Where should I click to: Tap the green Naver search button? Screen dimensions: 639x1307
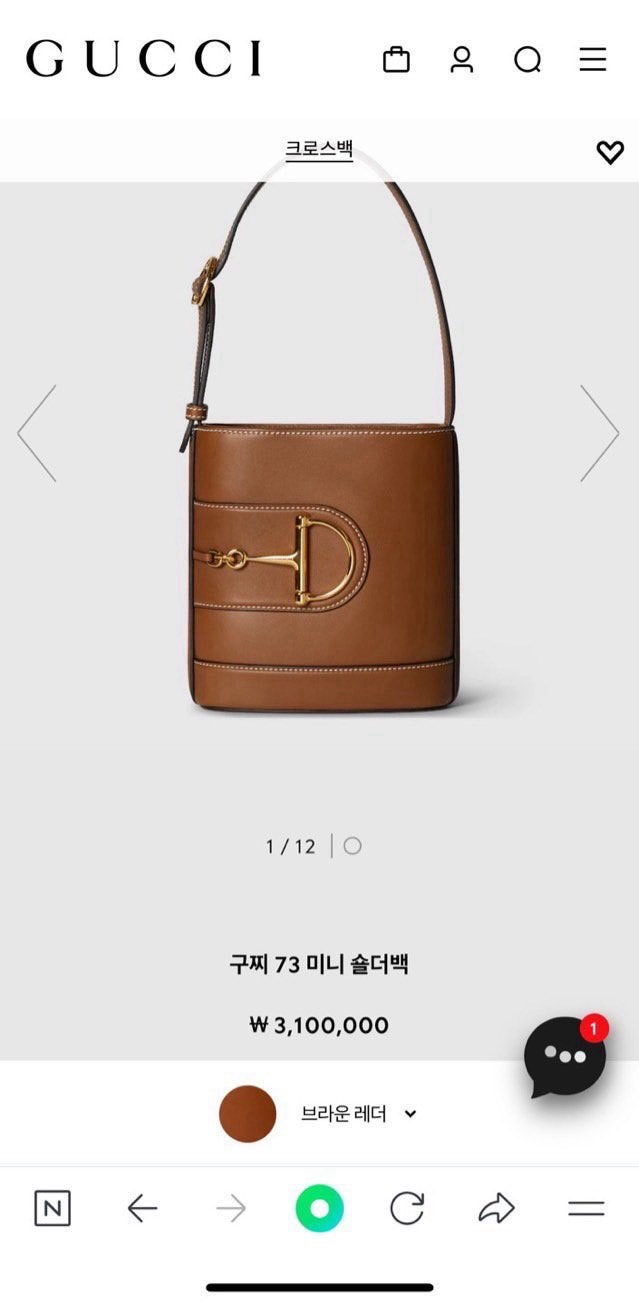pyautogui.click(x=319, y=1209)
